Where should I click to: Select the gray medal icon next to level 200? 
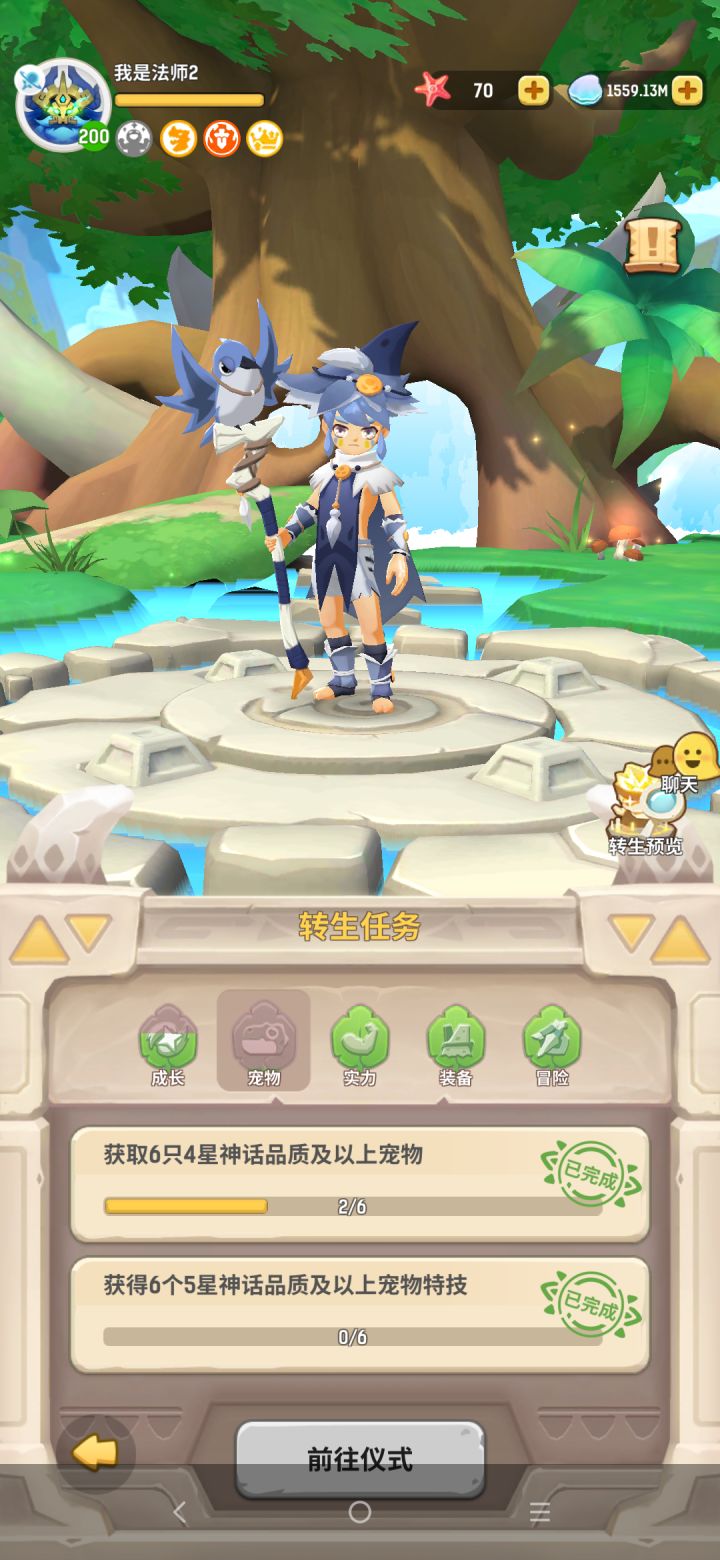click(133, 137)
